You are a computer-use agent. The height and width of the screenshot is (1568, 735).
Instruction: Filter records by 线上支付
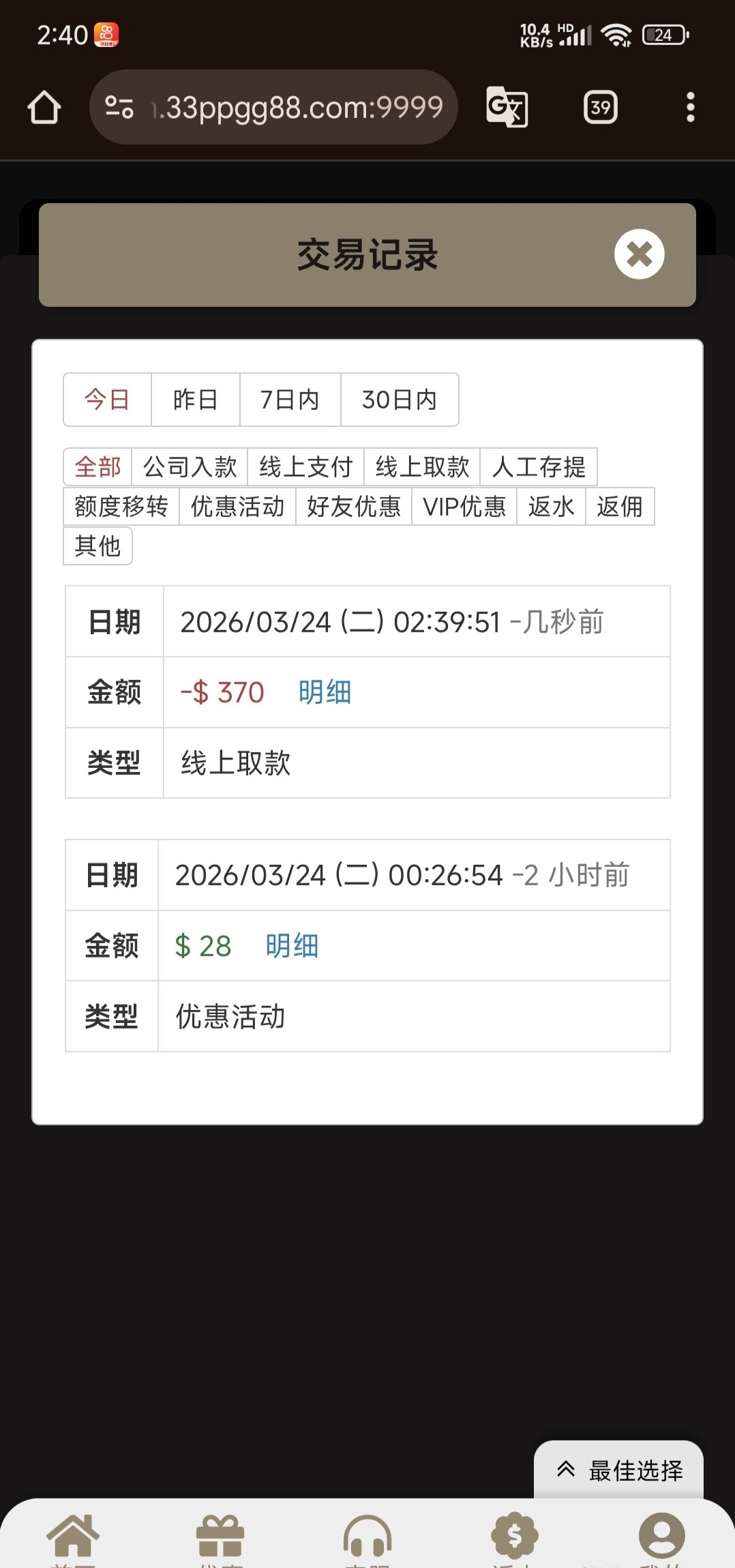[x=305, y=467]
